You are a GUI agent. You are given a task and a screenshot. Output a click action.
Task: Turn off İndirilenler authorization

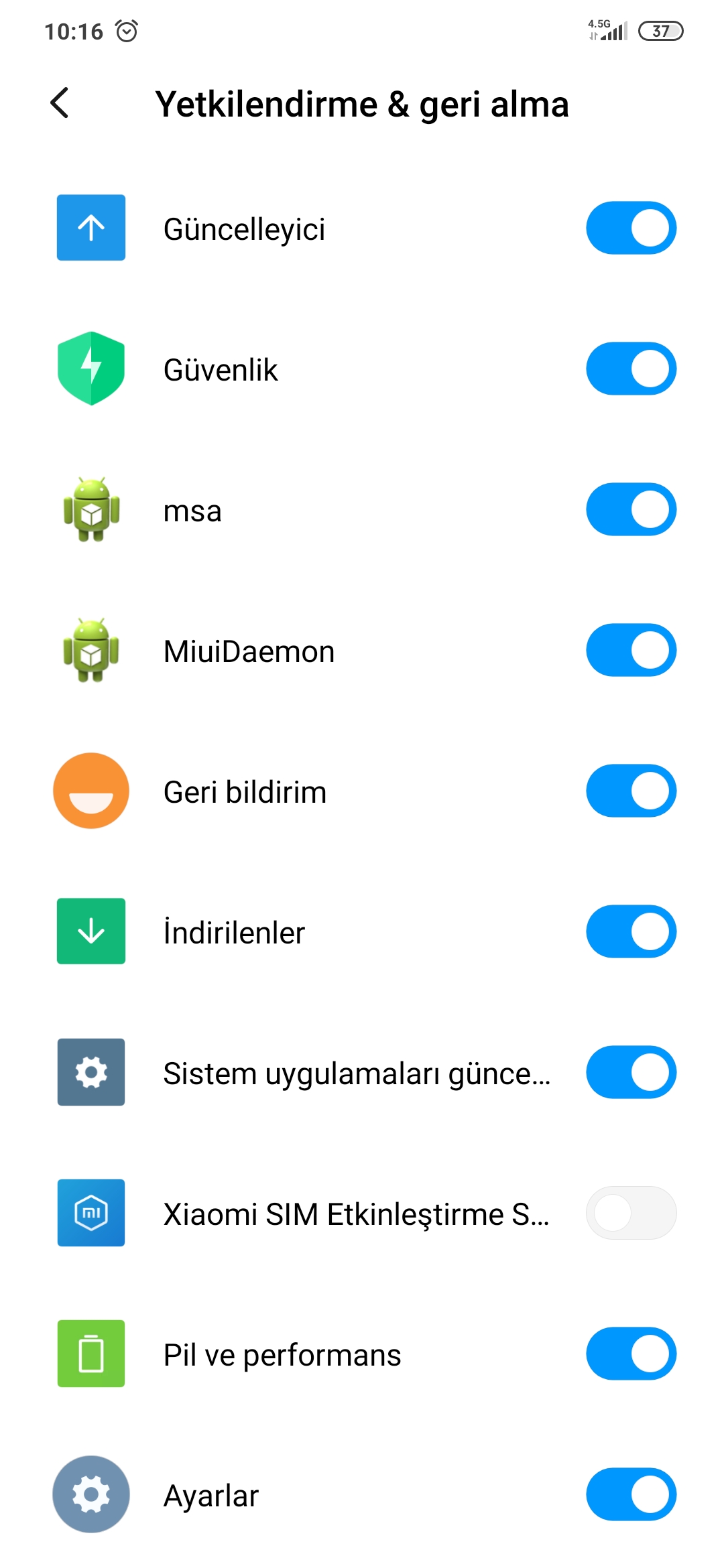[x=631, y=931]
